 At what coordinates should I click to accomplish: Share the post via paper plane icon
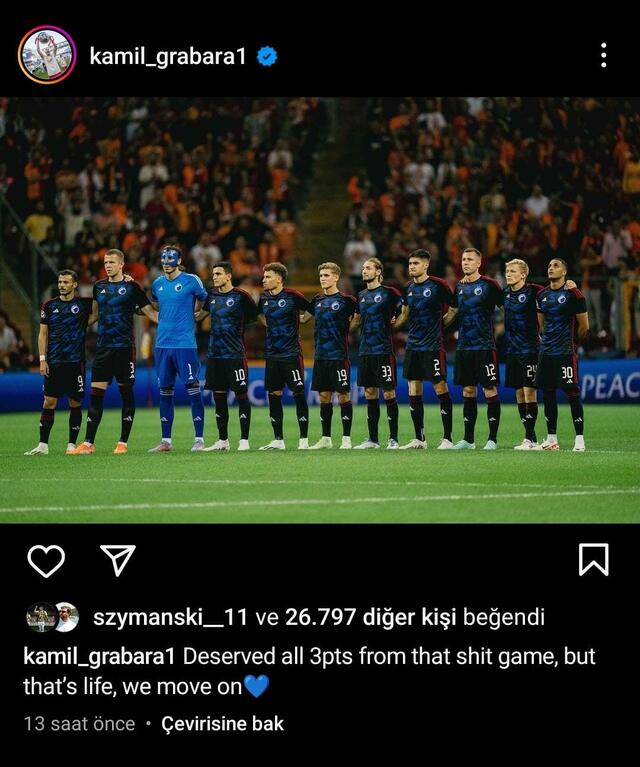coord(118,561)
